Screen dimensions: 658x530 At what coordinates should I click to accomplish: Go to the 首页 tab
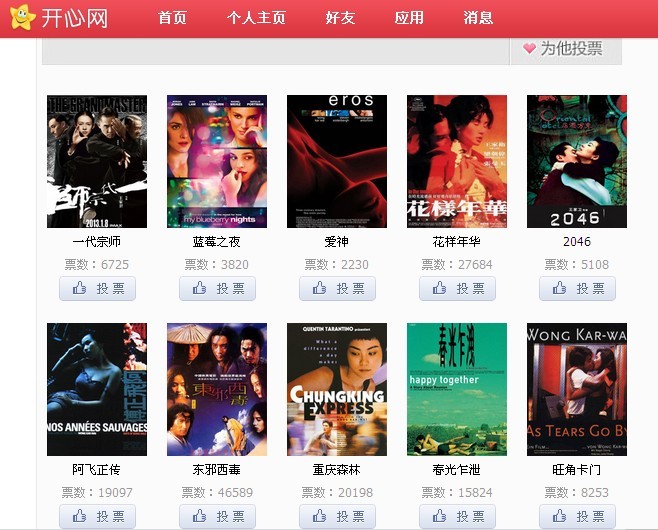(172, 18)
